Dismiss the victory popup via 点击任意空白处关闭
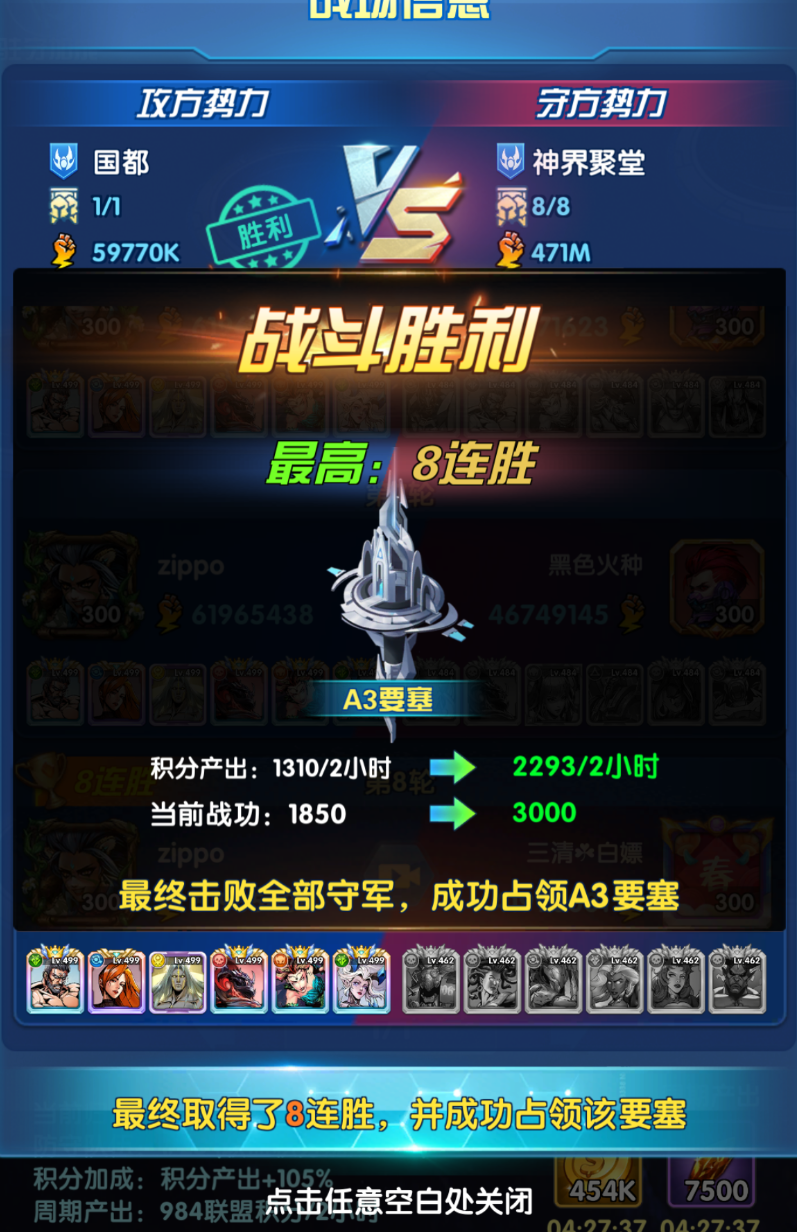797x1232 pixels. [x=398, y=1199]
